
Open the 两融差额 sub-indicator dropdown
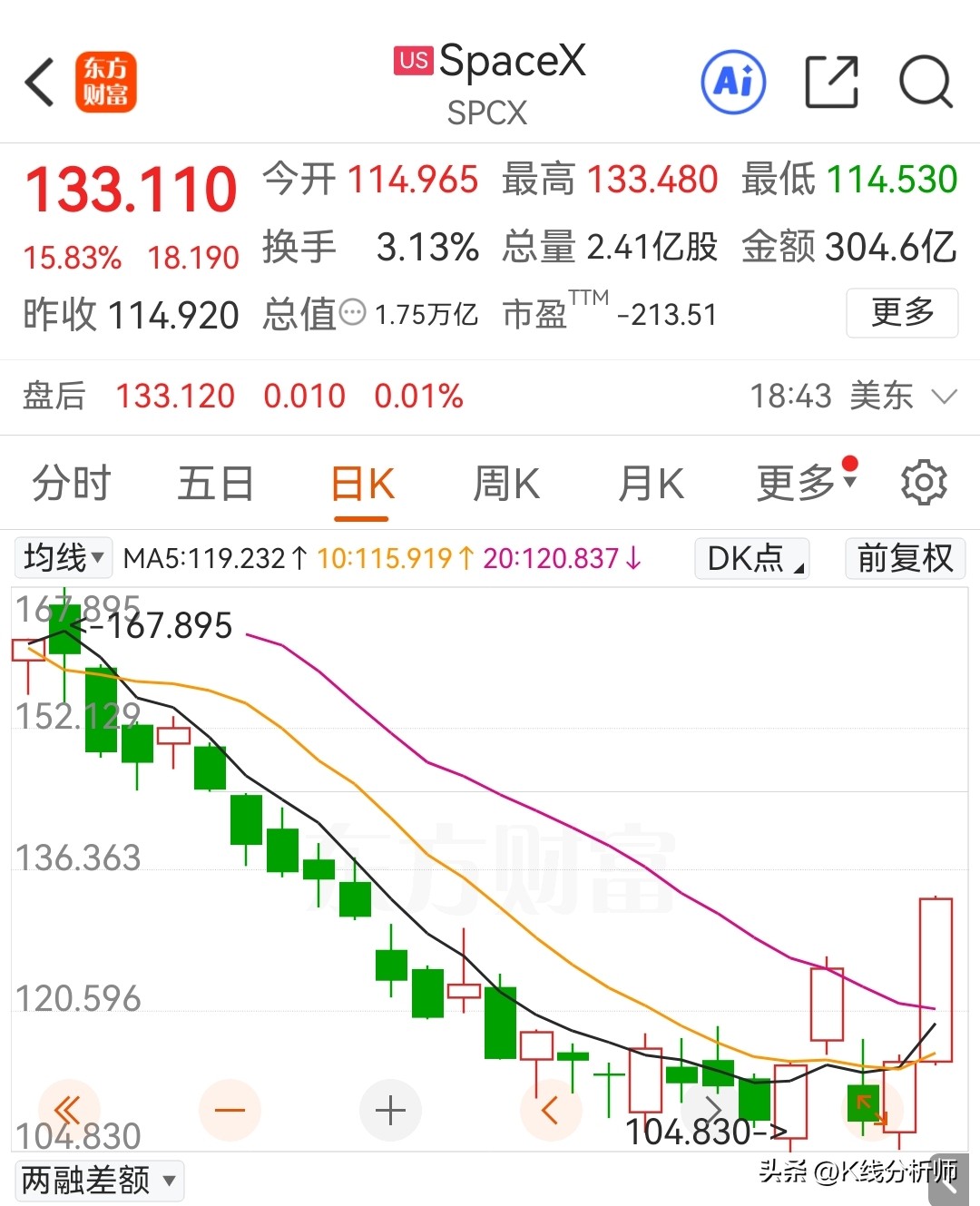point(100,1181)
